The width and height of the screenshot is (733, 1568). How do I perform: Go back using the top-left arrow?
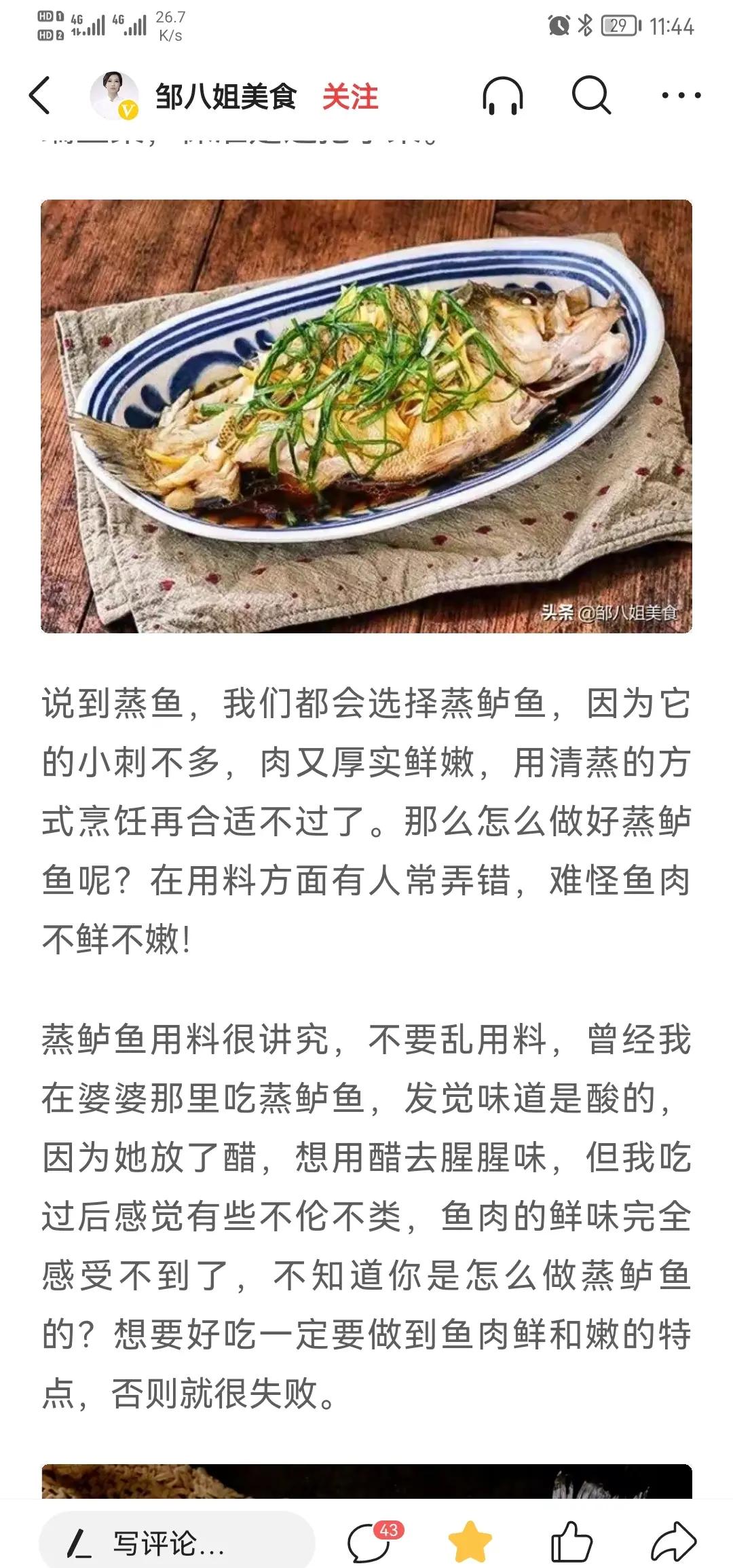tap(41, 95)
